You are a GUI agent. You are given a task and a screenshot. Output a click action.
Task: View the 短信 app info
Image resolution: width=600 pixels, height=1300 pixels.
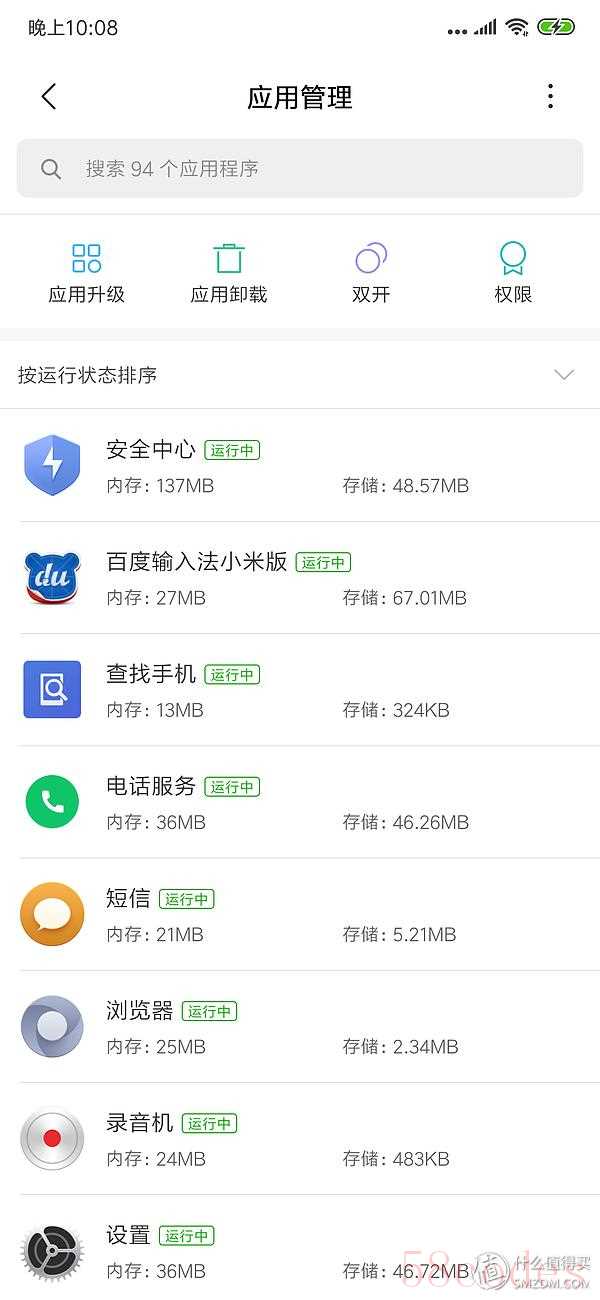tap(300, 914)
